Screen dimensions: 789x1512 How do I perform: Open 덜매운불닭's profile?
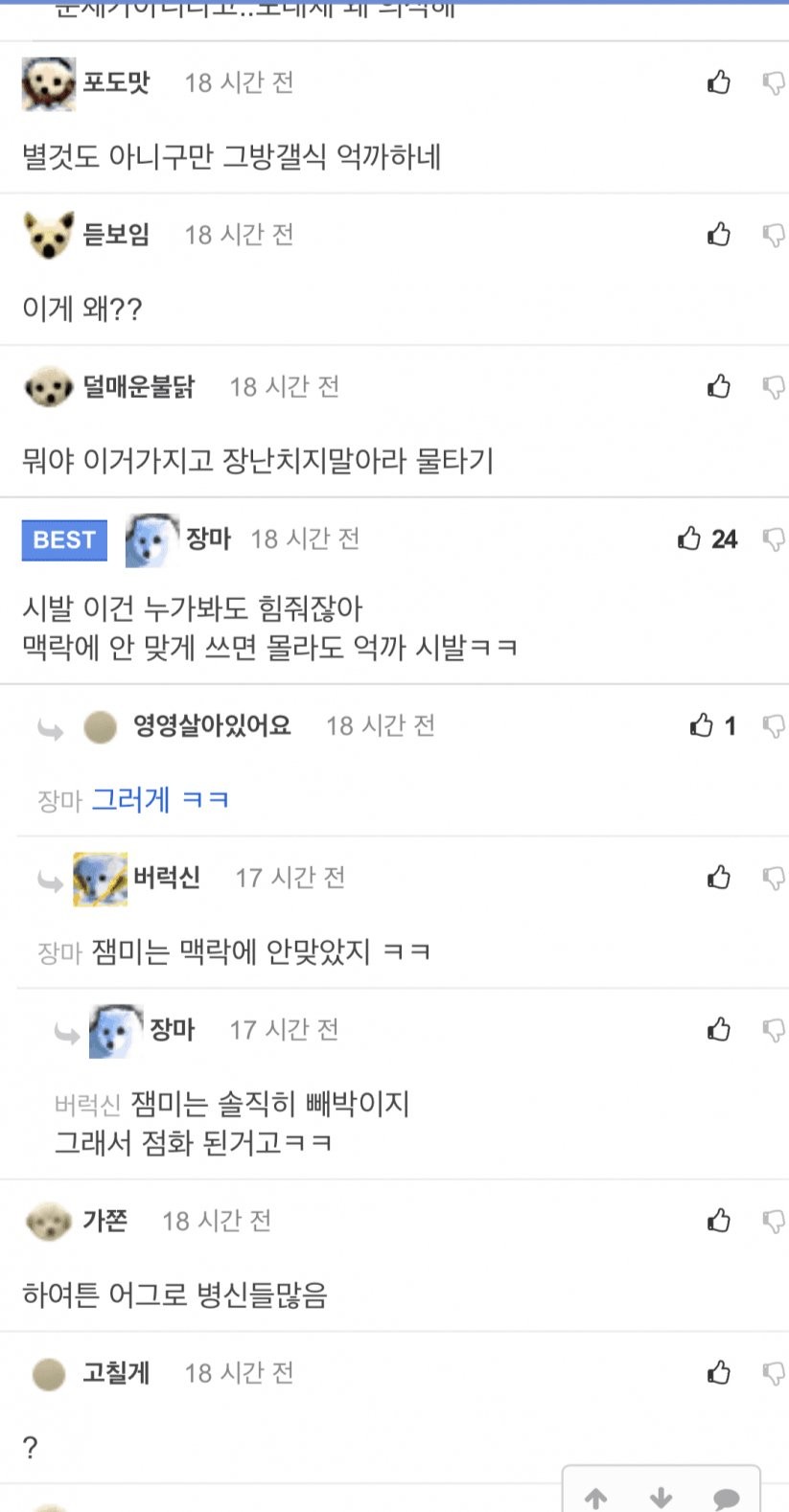pyautogui.click(x=138, y=386)
